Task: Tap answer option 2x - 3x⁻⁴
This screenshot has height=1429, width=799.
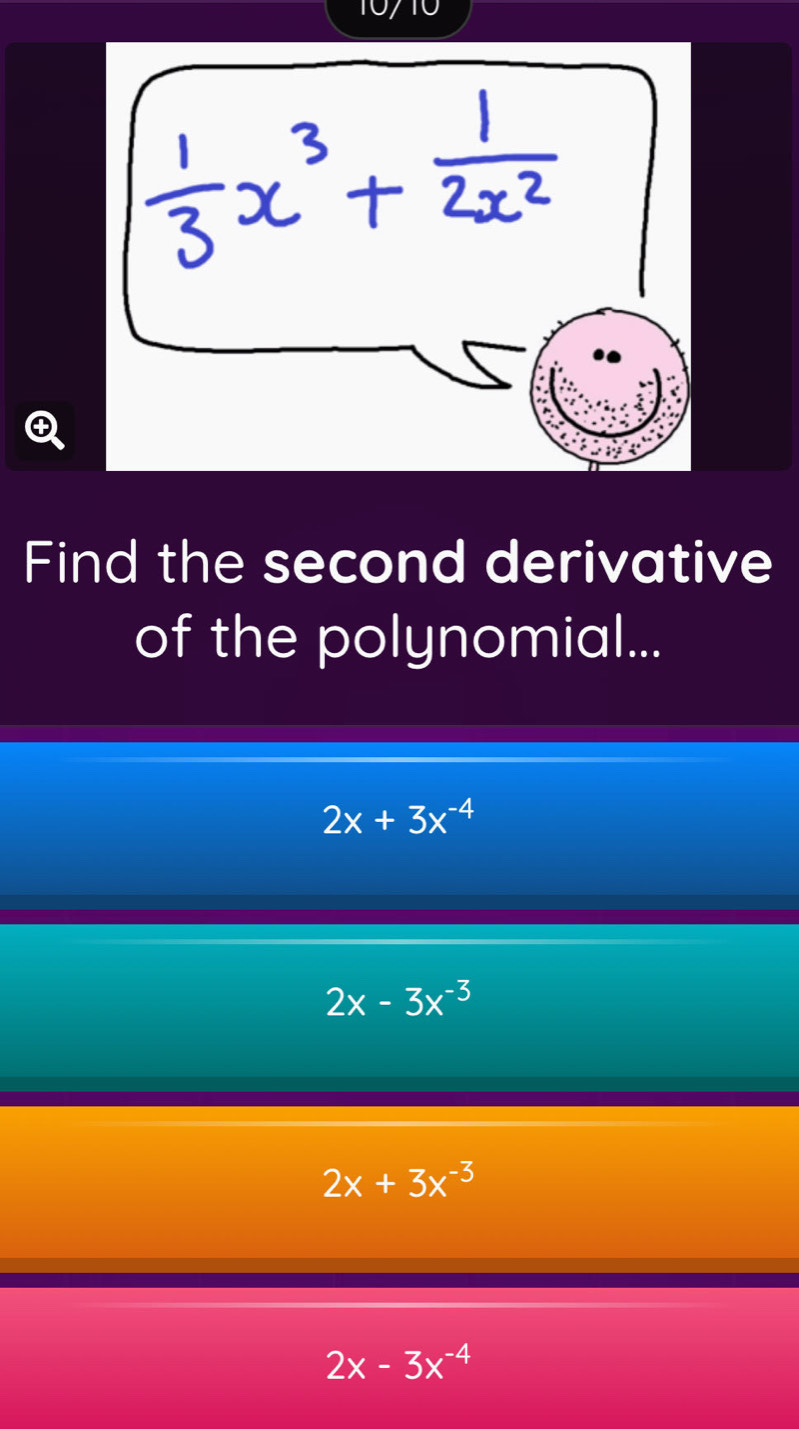Action: coord(399,1360)
